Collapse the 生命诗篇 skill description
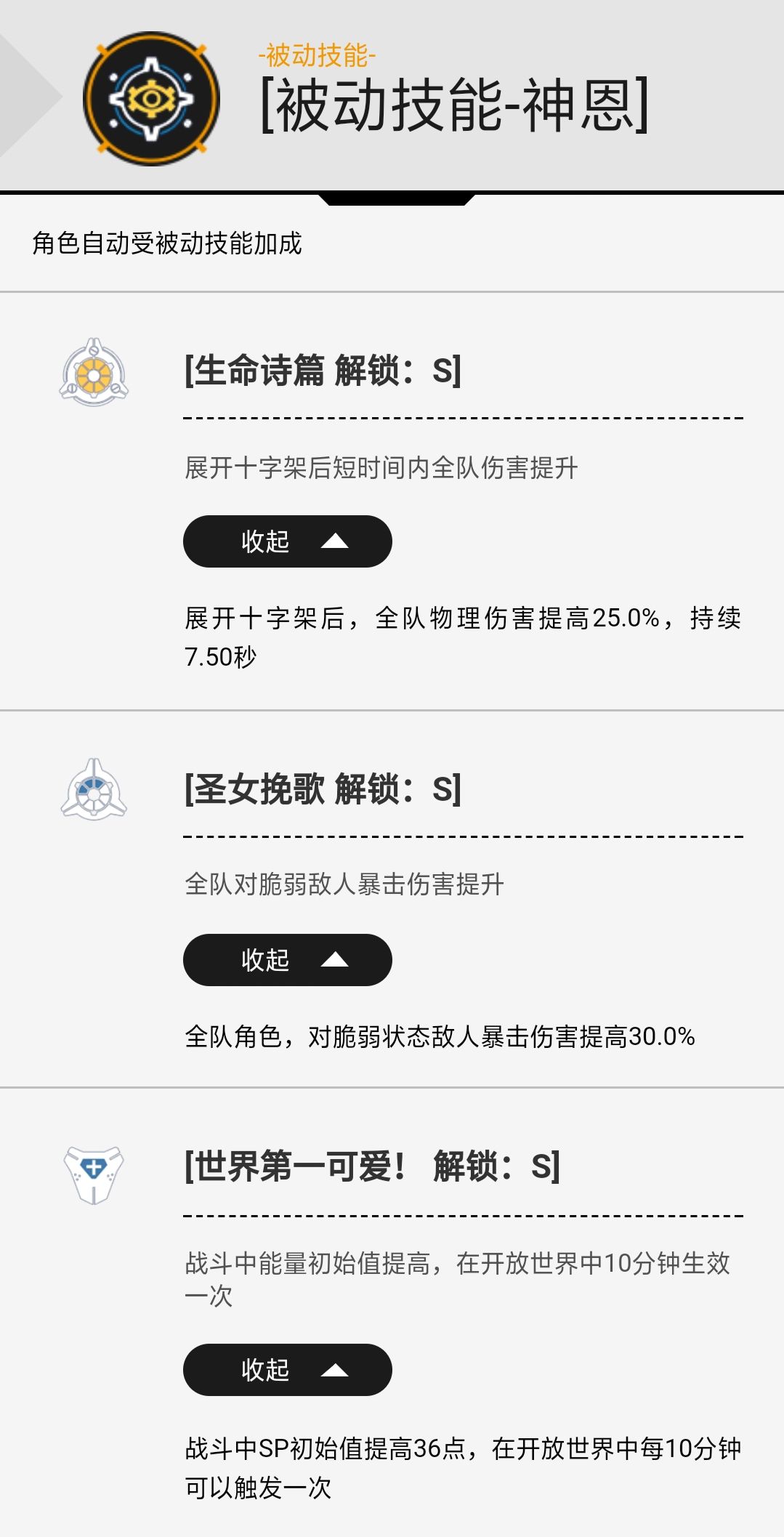 pos(288,541)
